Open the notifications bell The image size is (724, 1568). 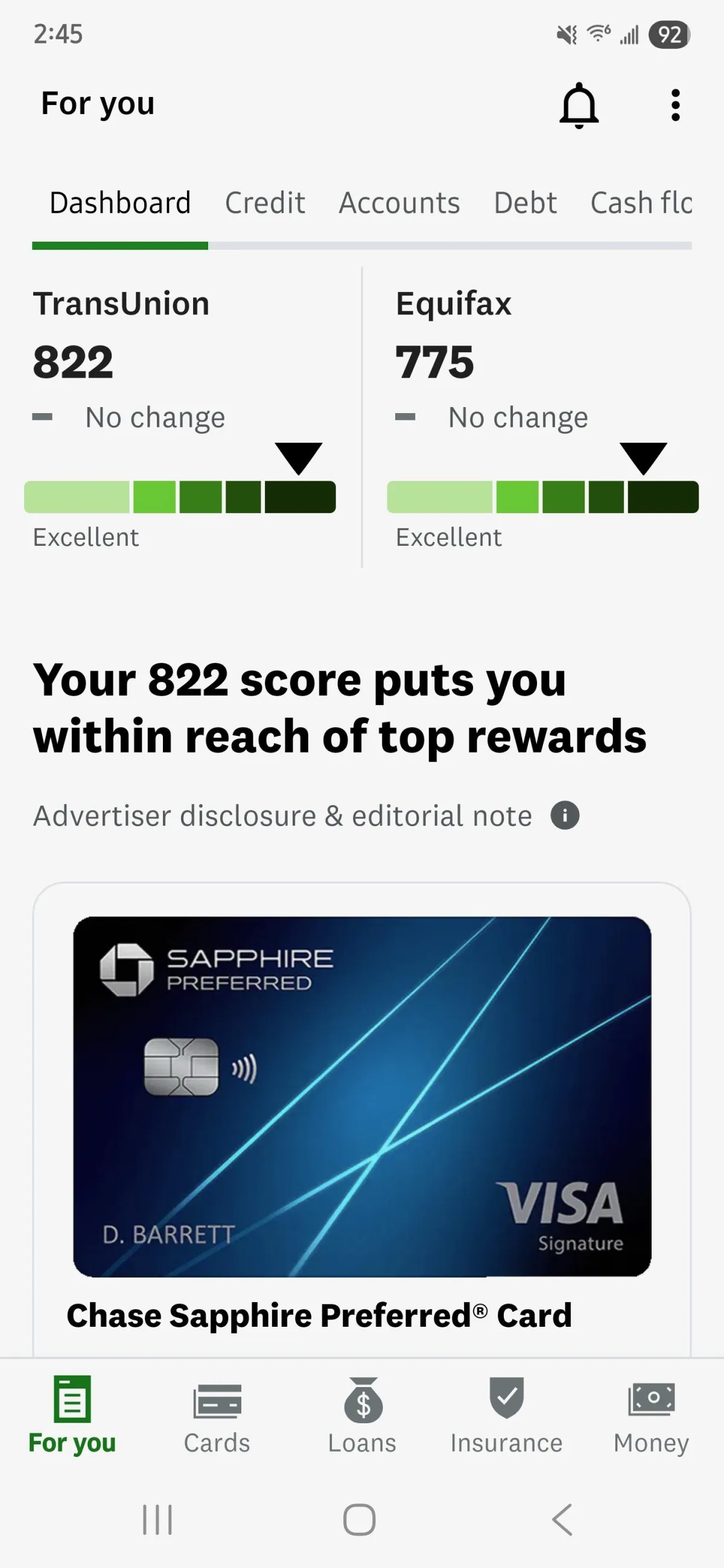pyautogui.click(x=579, y=105)
